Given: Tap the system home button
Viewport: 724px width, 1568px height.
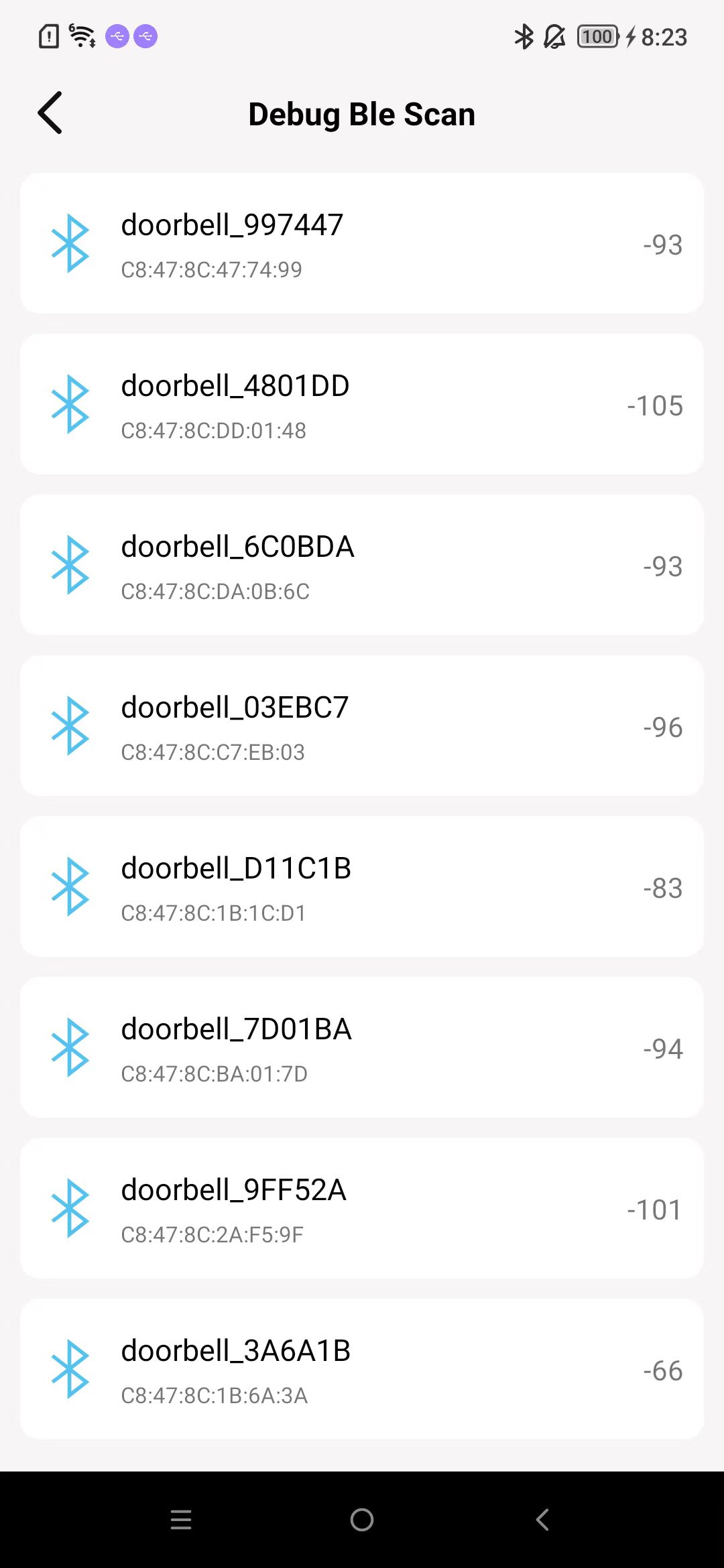Looking at the screenshot, I should click(x=362, y=1520).
